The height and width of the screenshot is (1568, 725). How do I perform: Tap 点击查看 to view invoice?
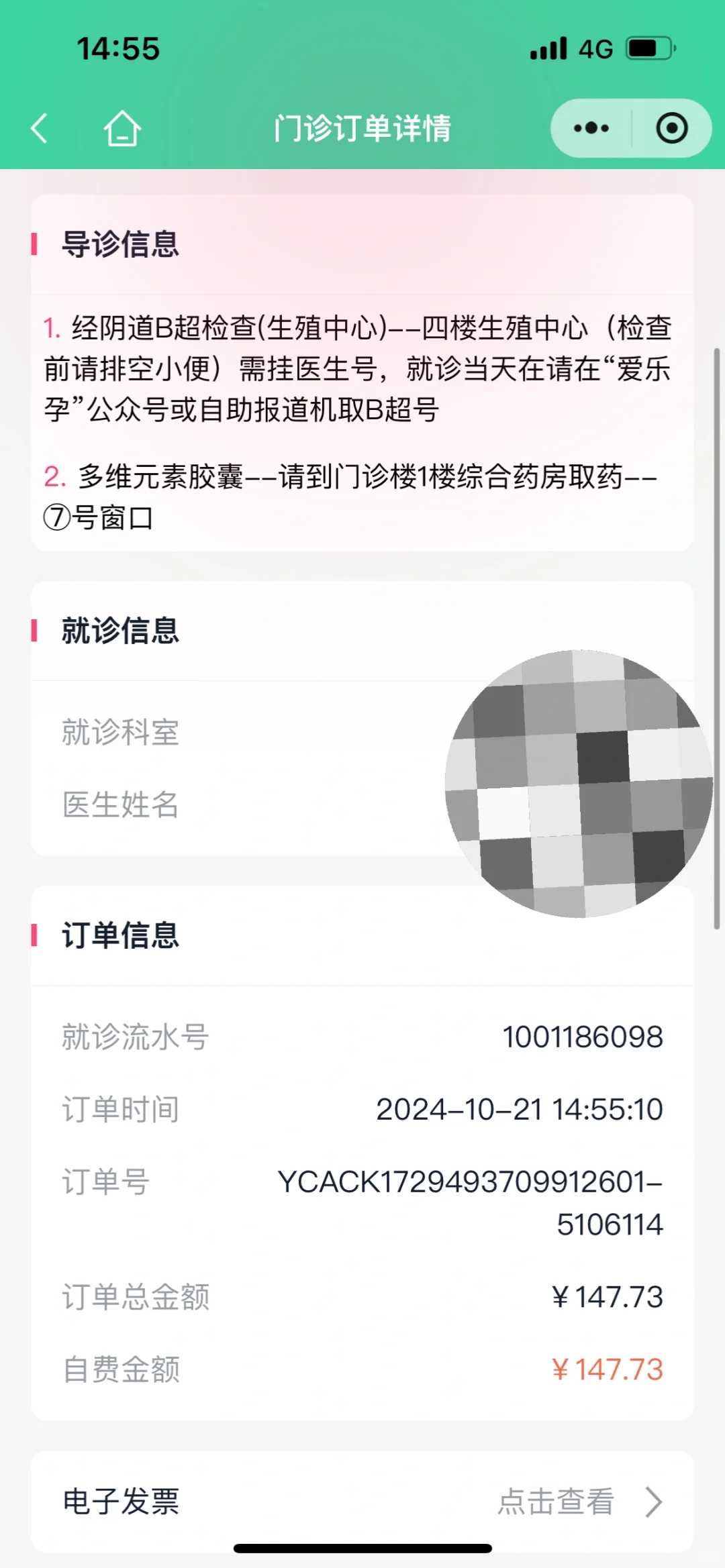pos(563,1503)
